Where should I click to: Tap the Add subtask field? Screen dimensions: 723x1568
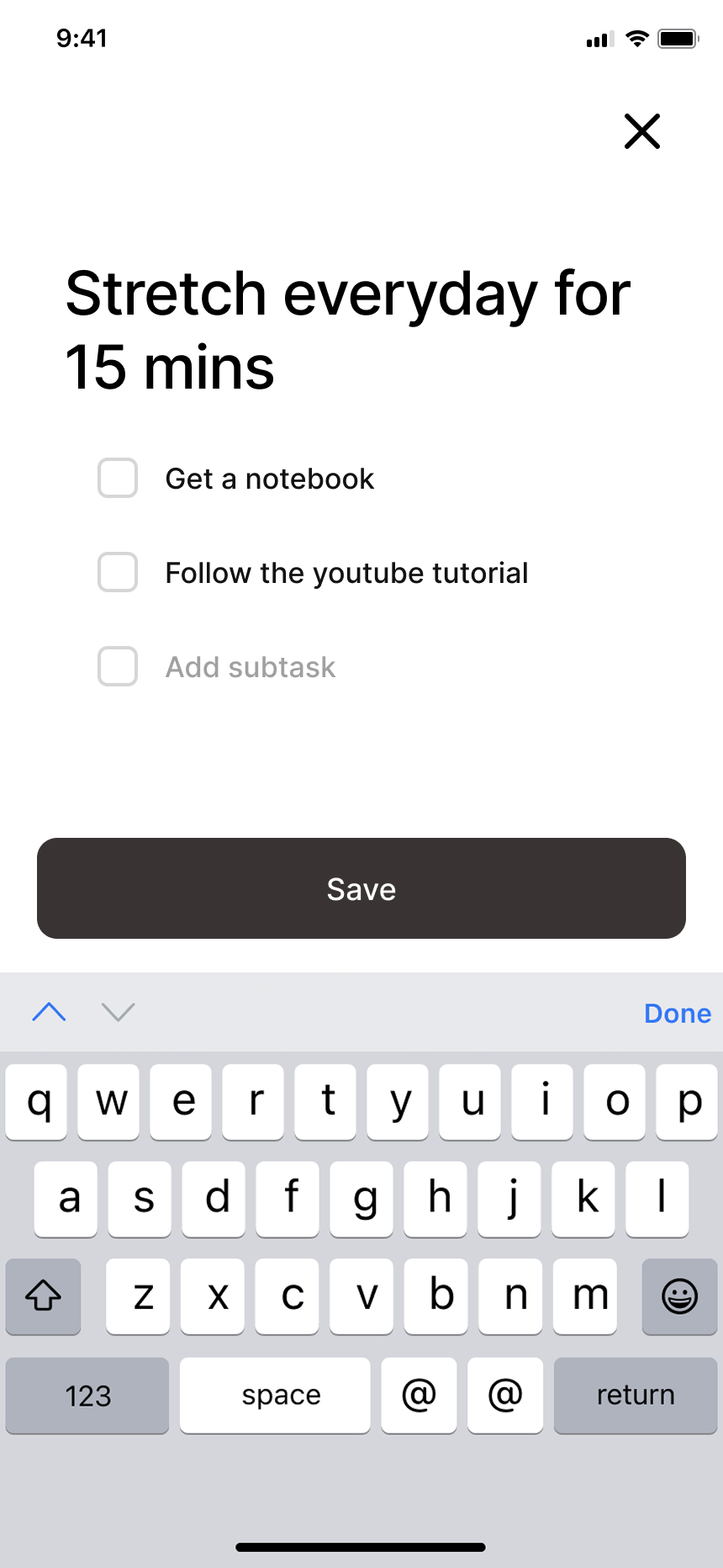pos(251,667)
